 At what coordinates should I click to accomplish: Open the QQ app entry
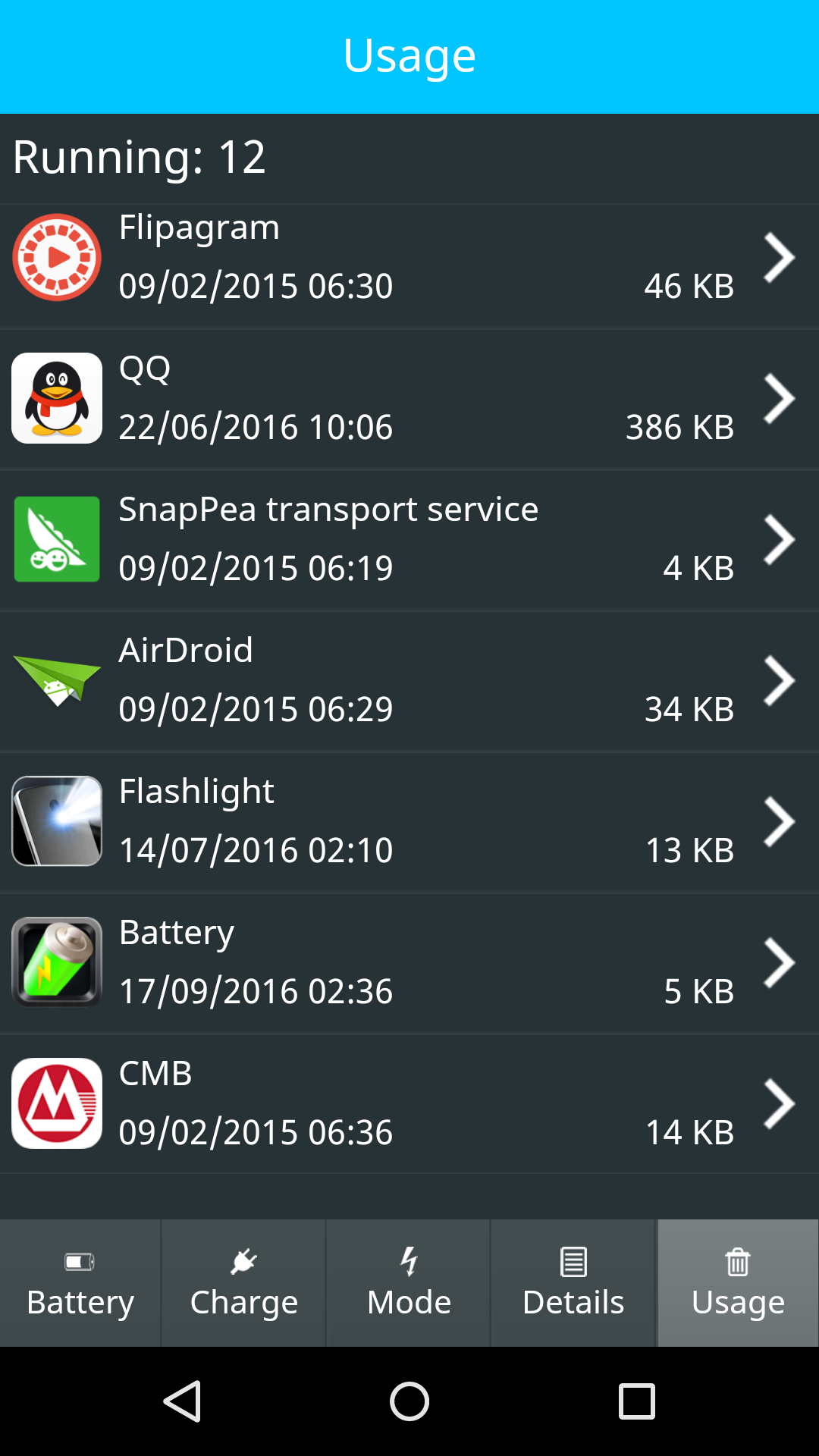pyautogui.click(x=409, y=399)
